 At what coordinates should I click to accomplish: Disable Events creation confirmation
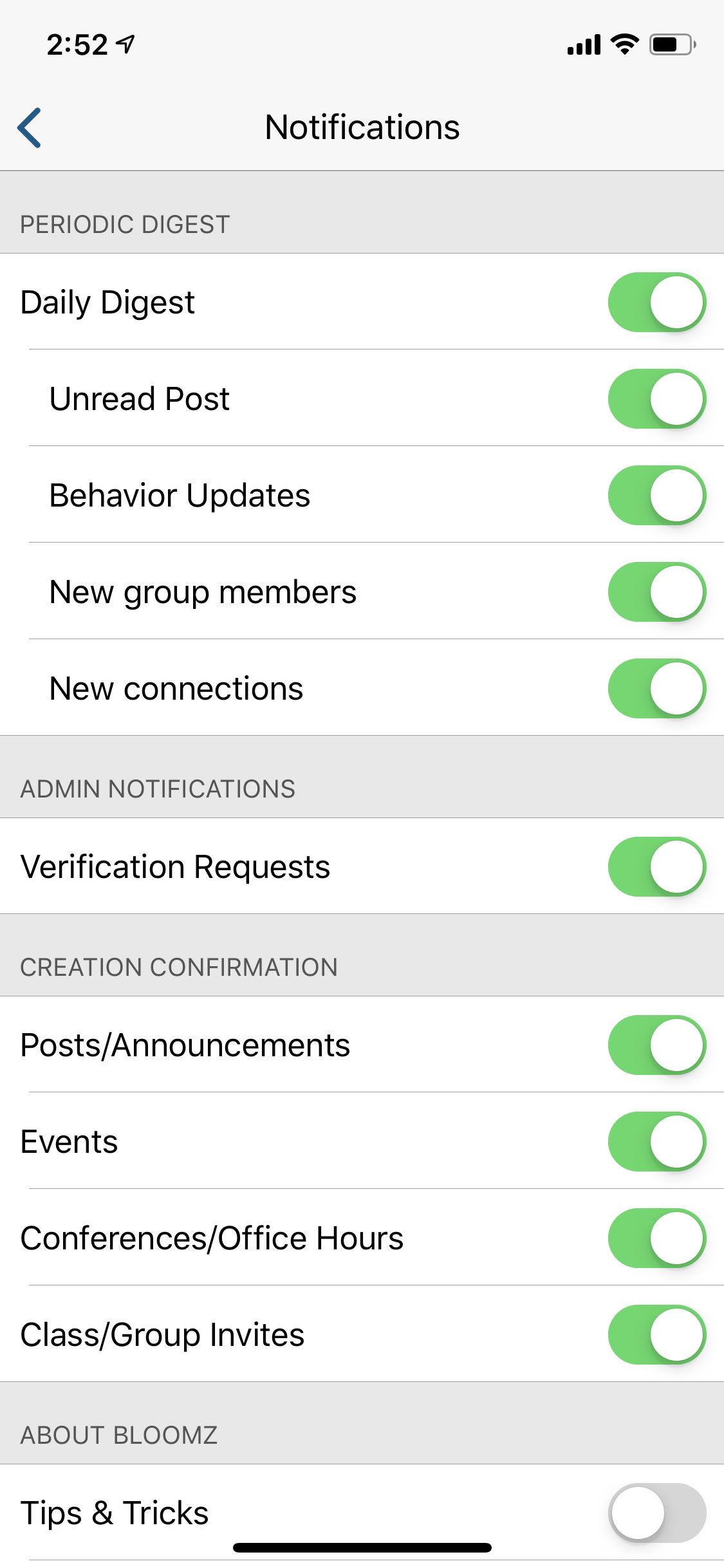point(656,1141)
